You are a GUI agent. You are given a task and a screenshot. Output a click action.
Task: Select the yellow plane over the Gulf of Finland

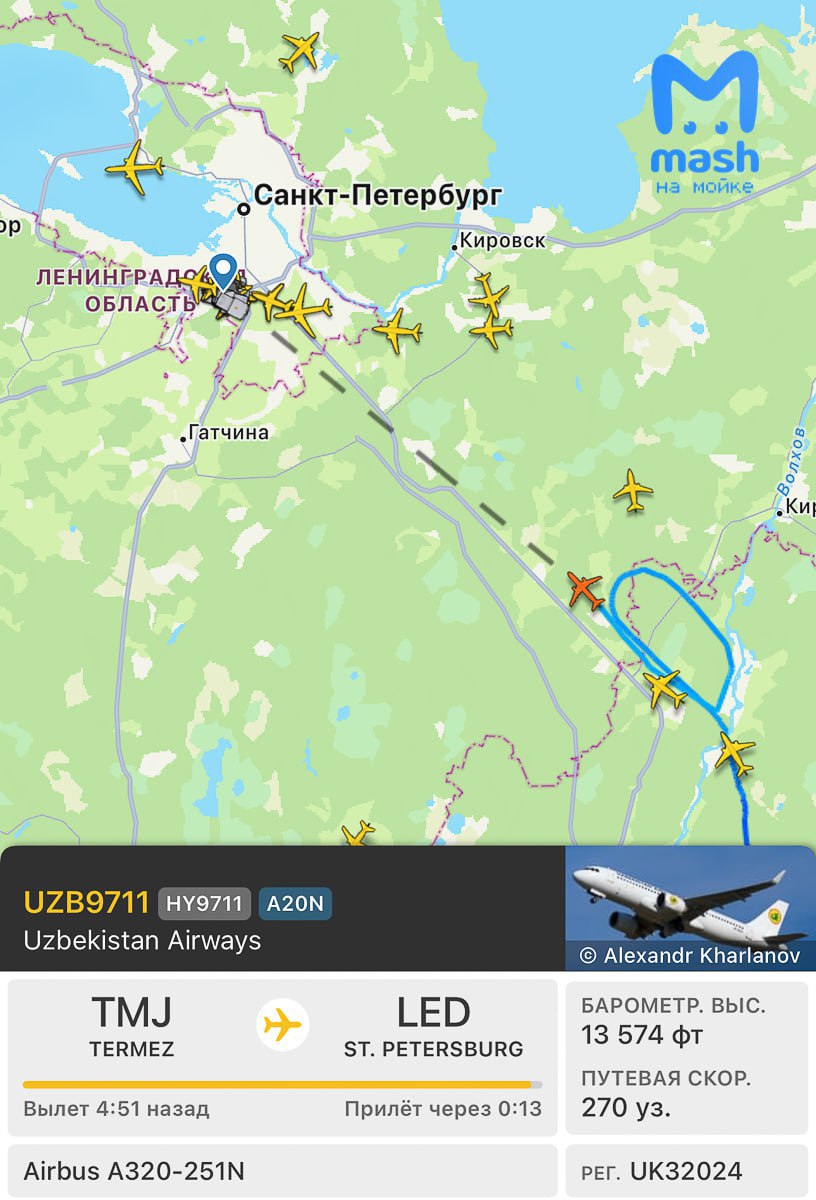click(135, 167)
